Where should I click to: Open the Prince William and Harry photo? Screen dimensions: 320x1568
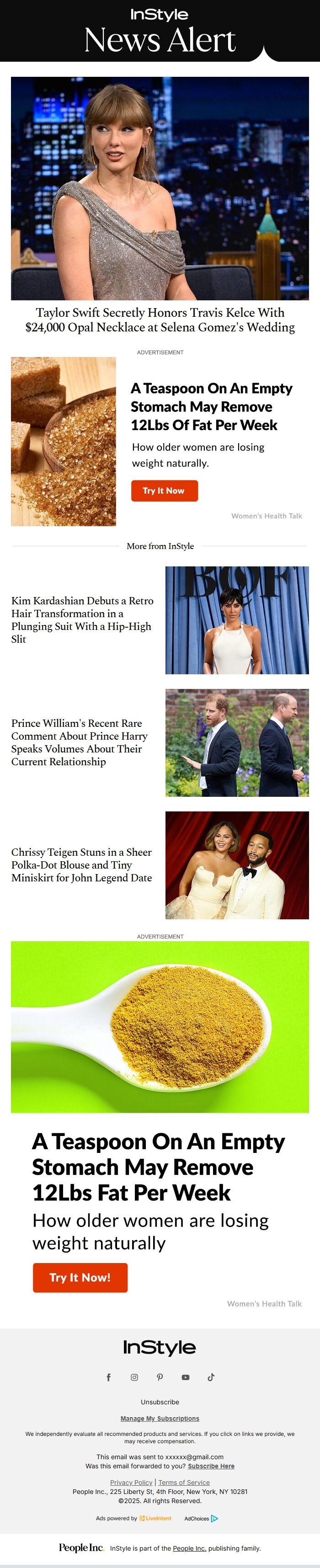click(237, 742)
